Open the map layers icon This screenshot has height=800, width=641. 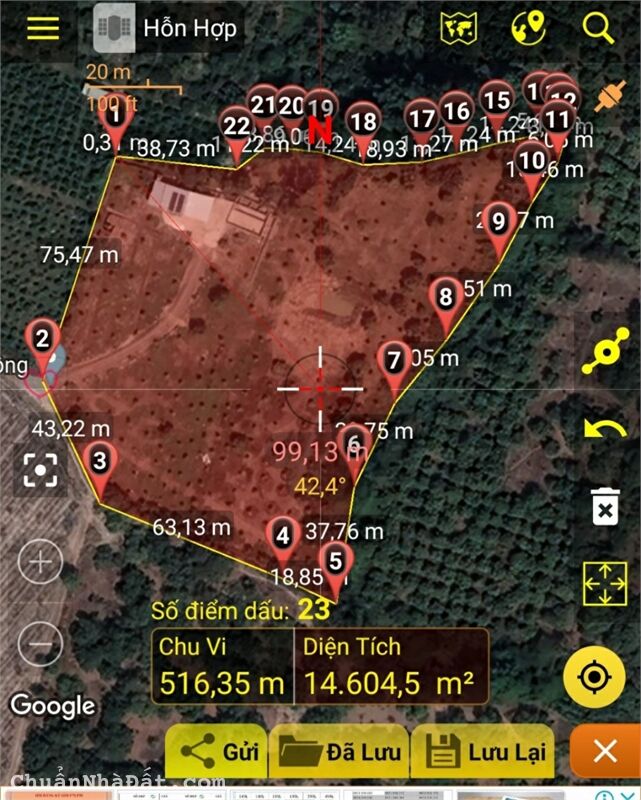458,28
